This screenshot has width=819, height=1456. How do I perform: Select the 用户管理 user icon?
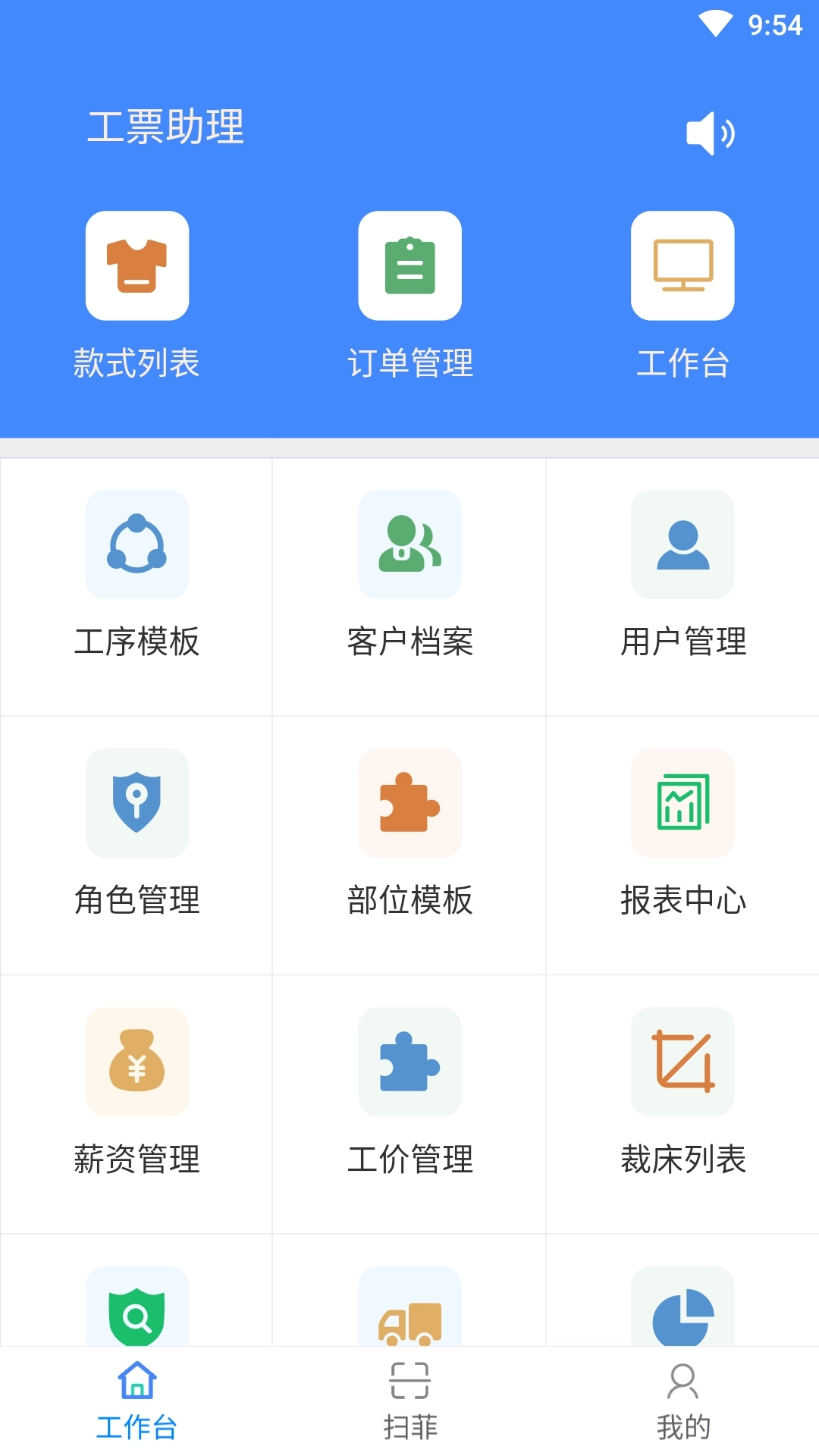pyautogui.click(x=682, y=544)
